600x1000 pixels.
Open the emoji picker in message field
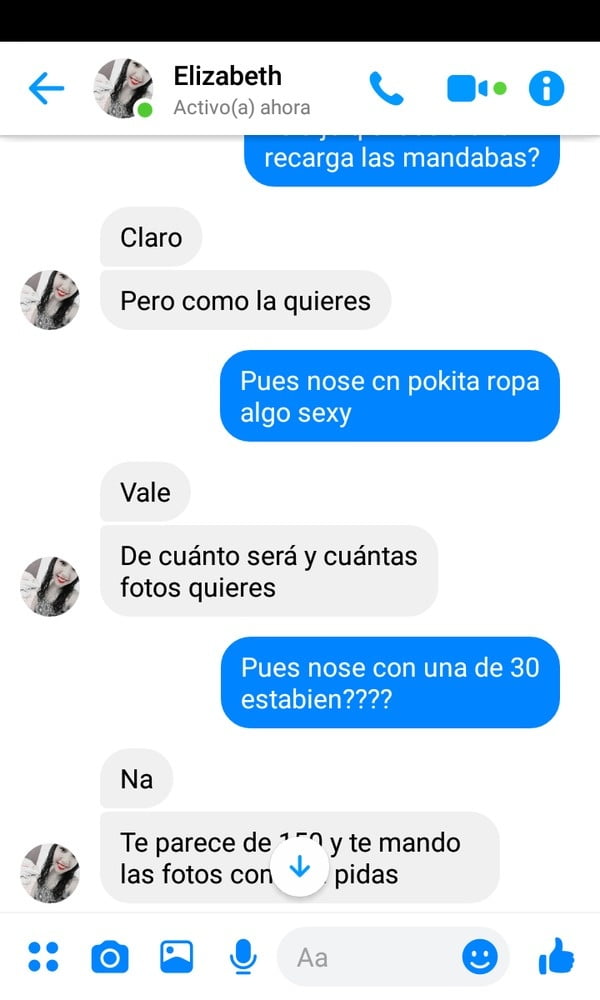(479, 957)
